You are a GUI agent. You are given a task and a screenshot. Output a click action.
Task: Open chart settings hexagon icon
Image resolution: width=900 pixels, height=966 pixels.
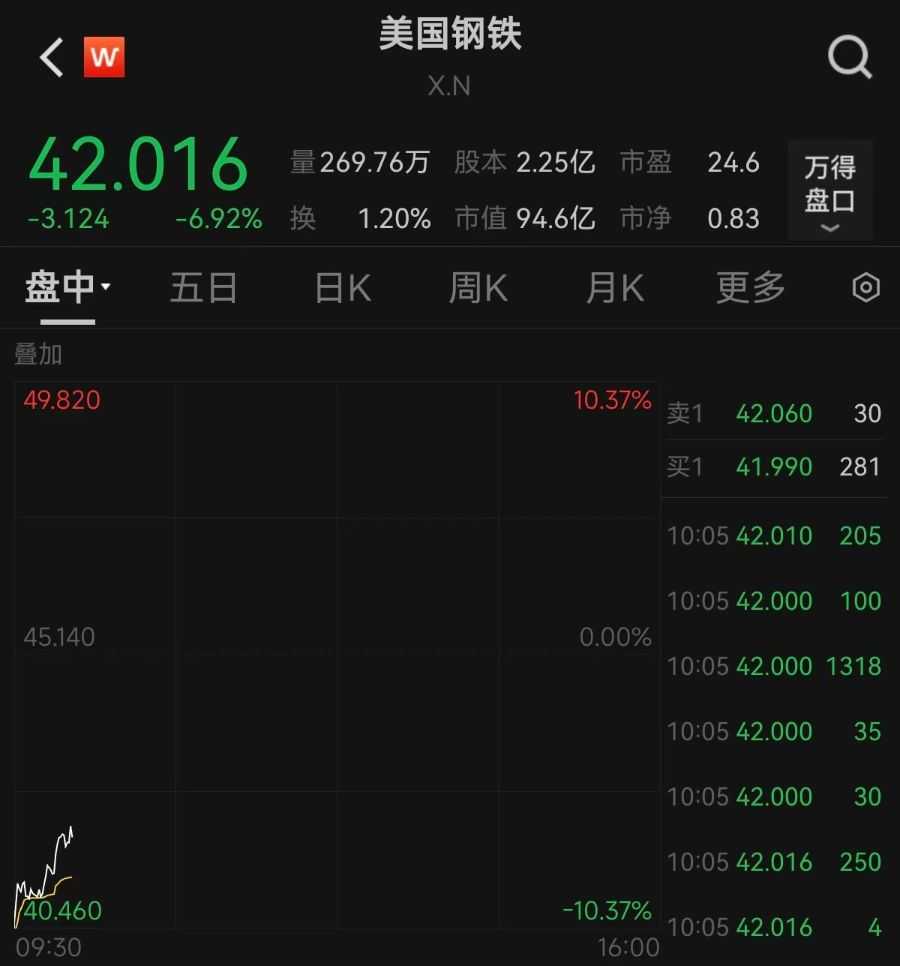point(865,288)
